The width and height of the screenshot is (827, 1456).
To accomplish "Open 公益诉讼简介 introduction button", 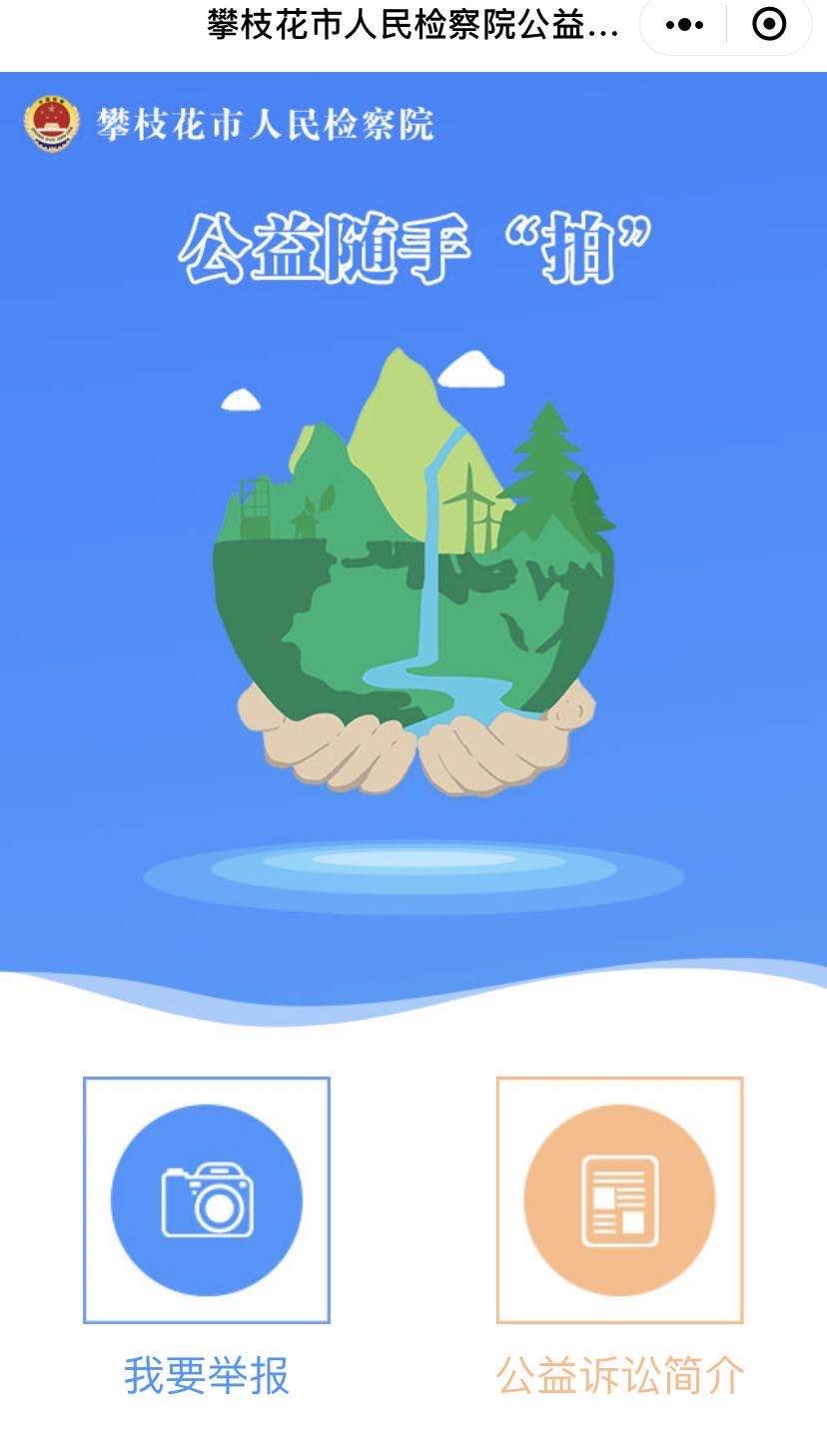I will 619,1199.
